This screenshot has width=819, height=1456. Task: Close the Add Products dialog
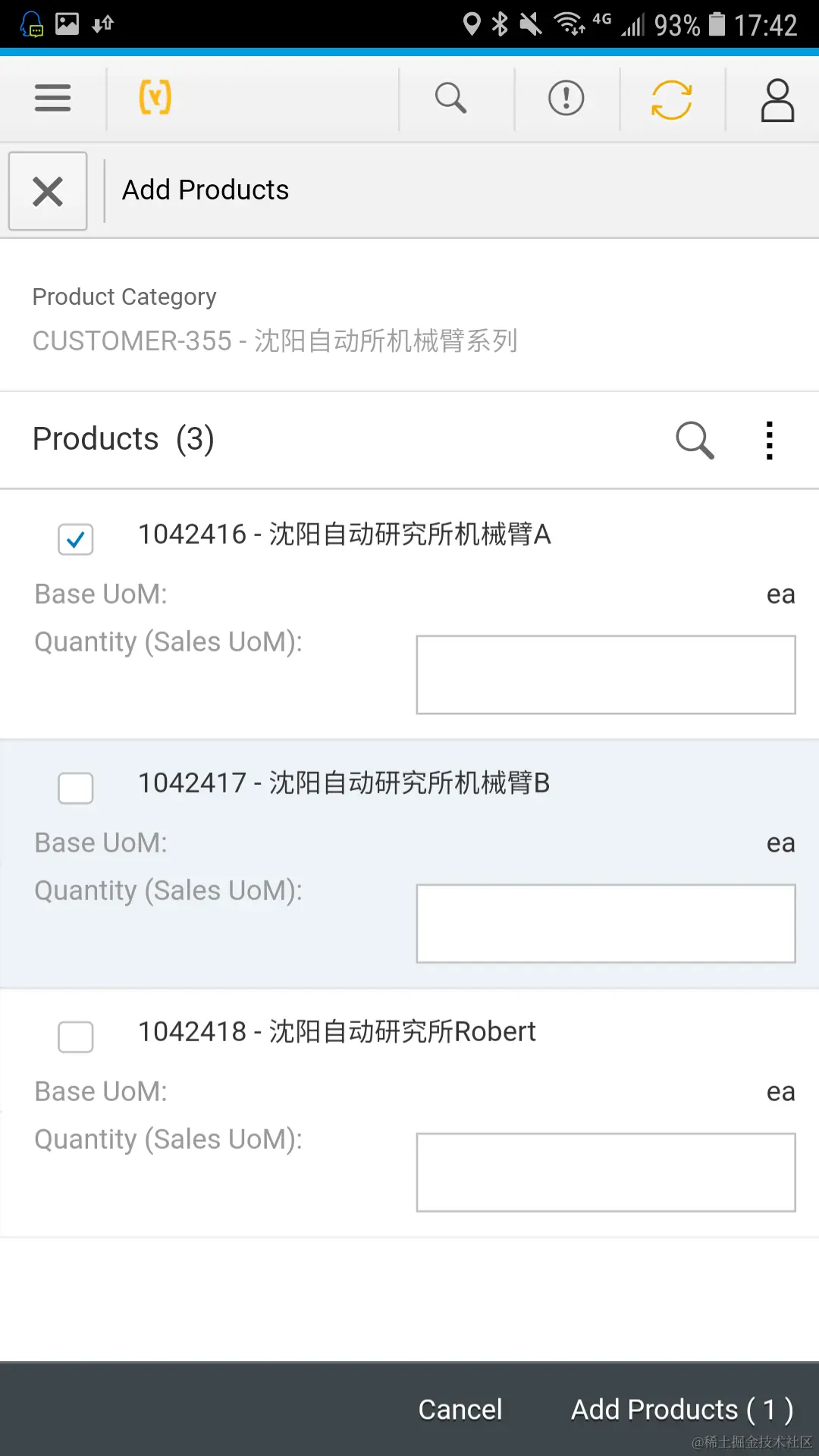pos(48,191)
